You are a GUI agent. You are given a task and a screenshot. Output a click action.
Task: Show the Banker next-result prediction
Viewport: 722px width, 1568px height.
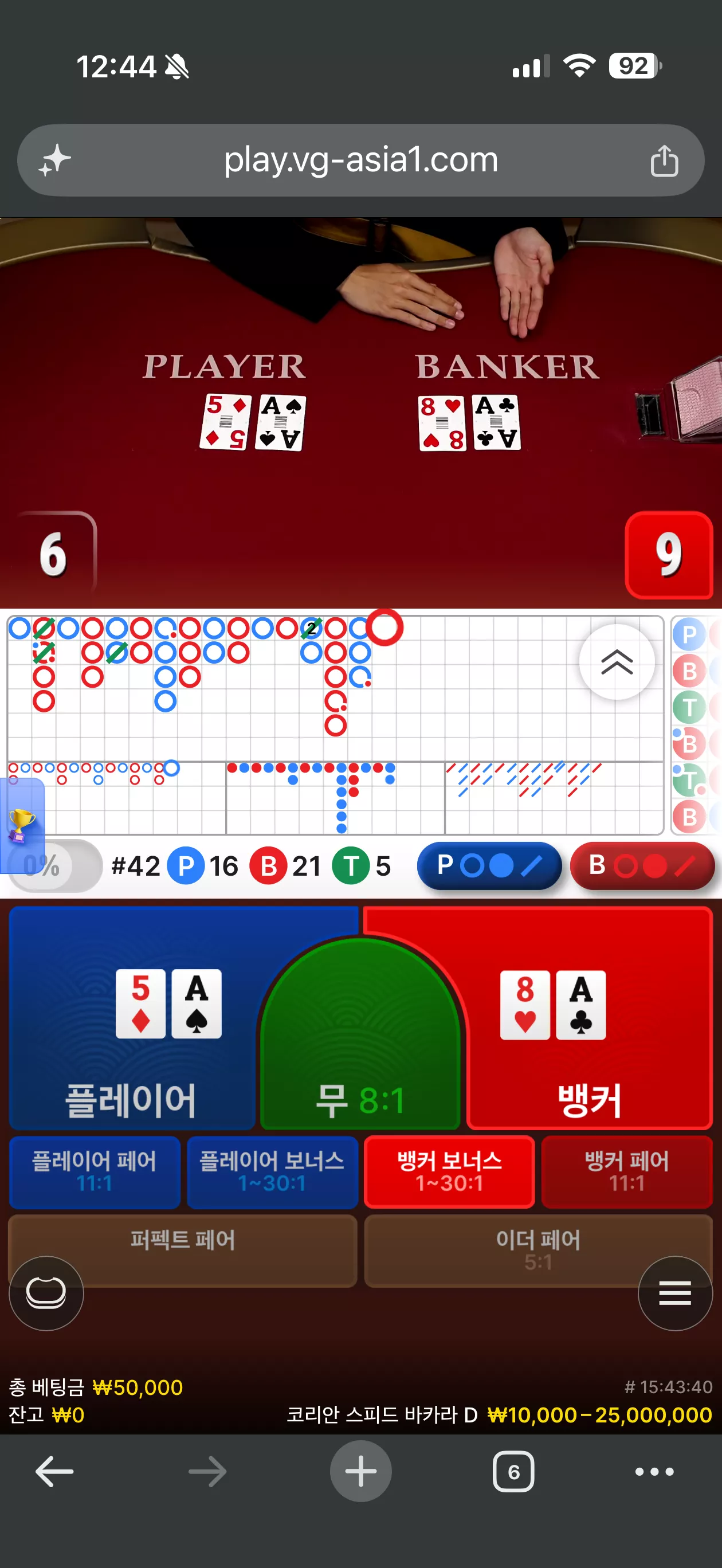tap(642, 865)
